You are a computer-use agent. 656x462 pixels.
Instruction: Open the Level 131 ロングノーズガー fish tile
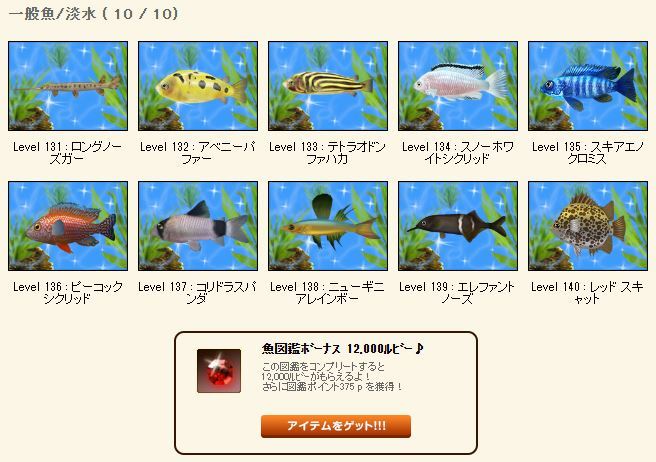(67, 86)
